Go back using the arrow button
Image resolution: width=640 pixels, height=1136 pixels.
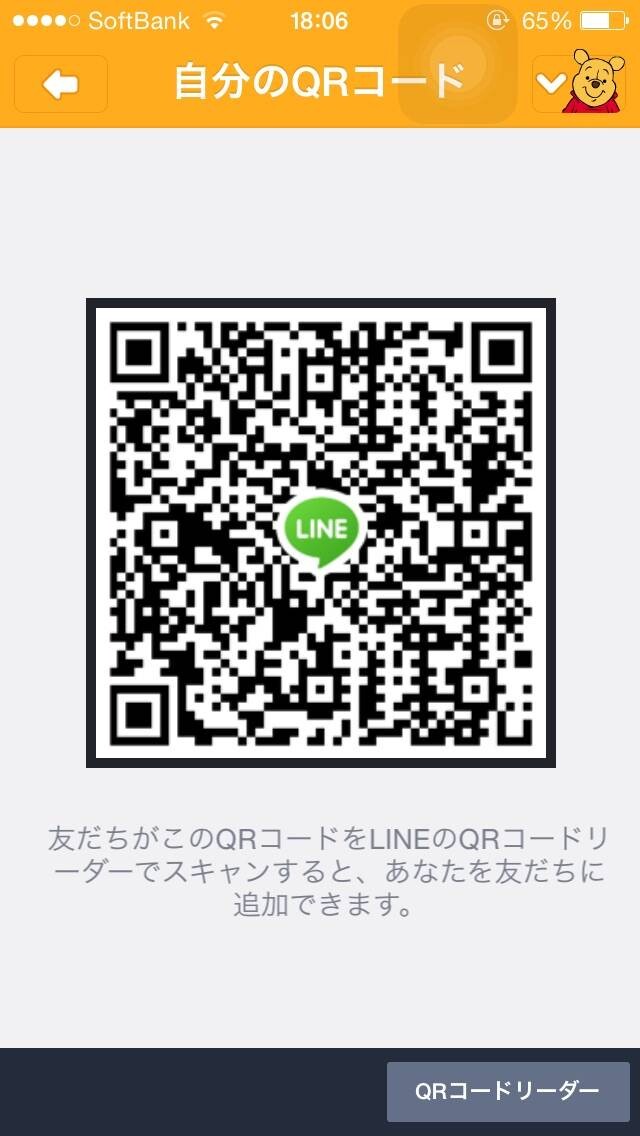click(x=61, y=85)
